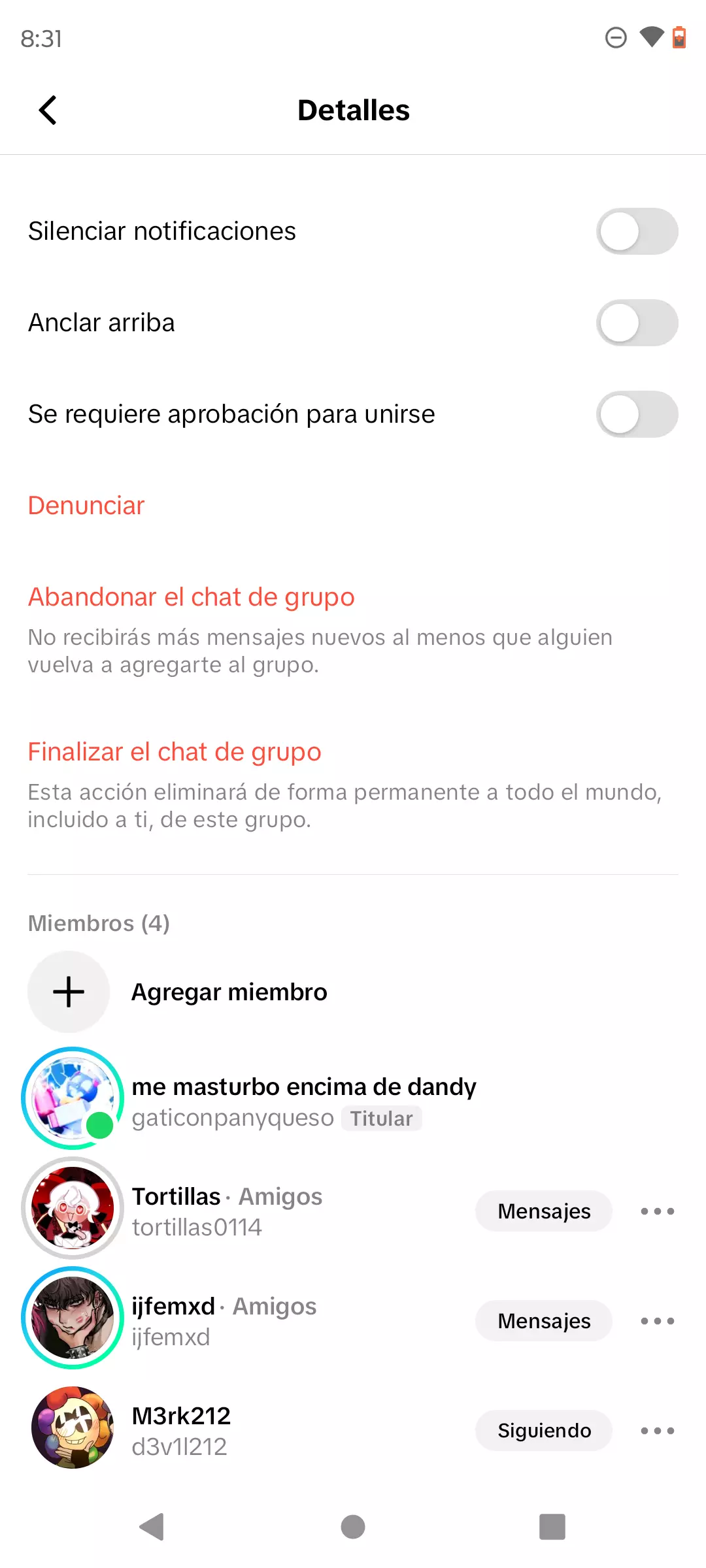
Task: Tap Denunciar to report the group
Action: click(86, 506)
